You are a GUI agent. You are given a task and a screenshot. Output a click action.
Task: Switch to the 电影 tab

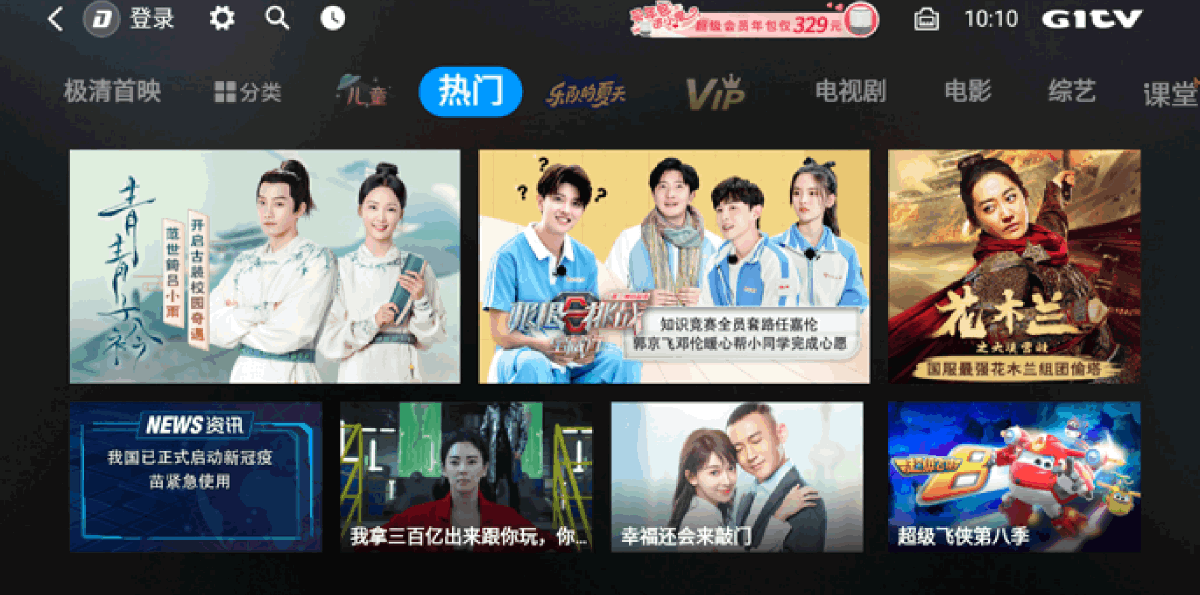[967, 92]
